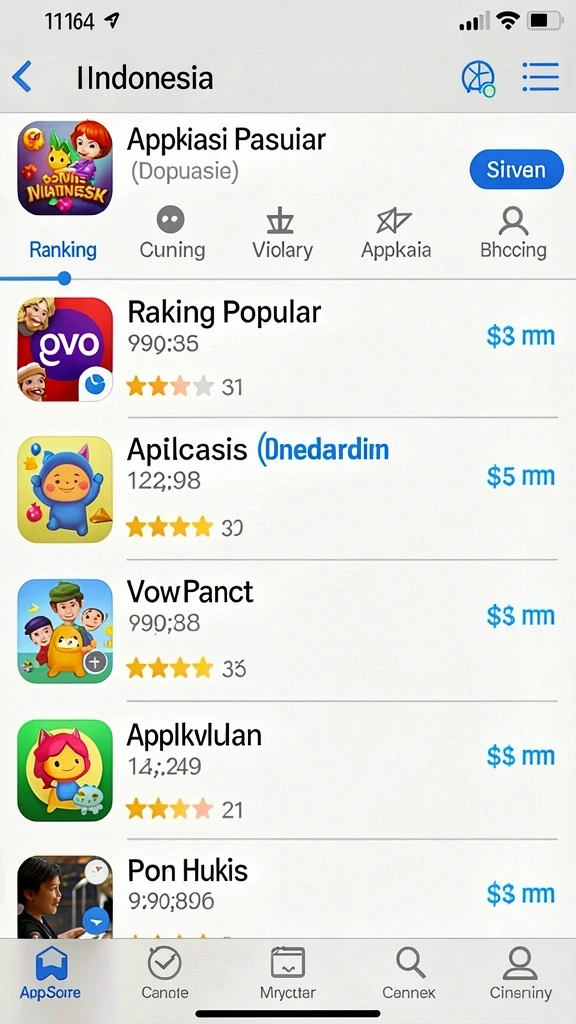Open the globe icon in the header
The height and width of the screenshot is (1024, 576).
tap(478, 78)
